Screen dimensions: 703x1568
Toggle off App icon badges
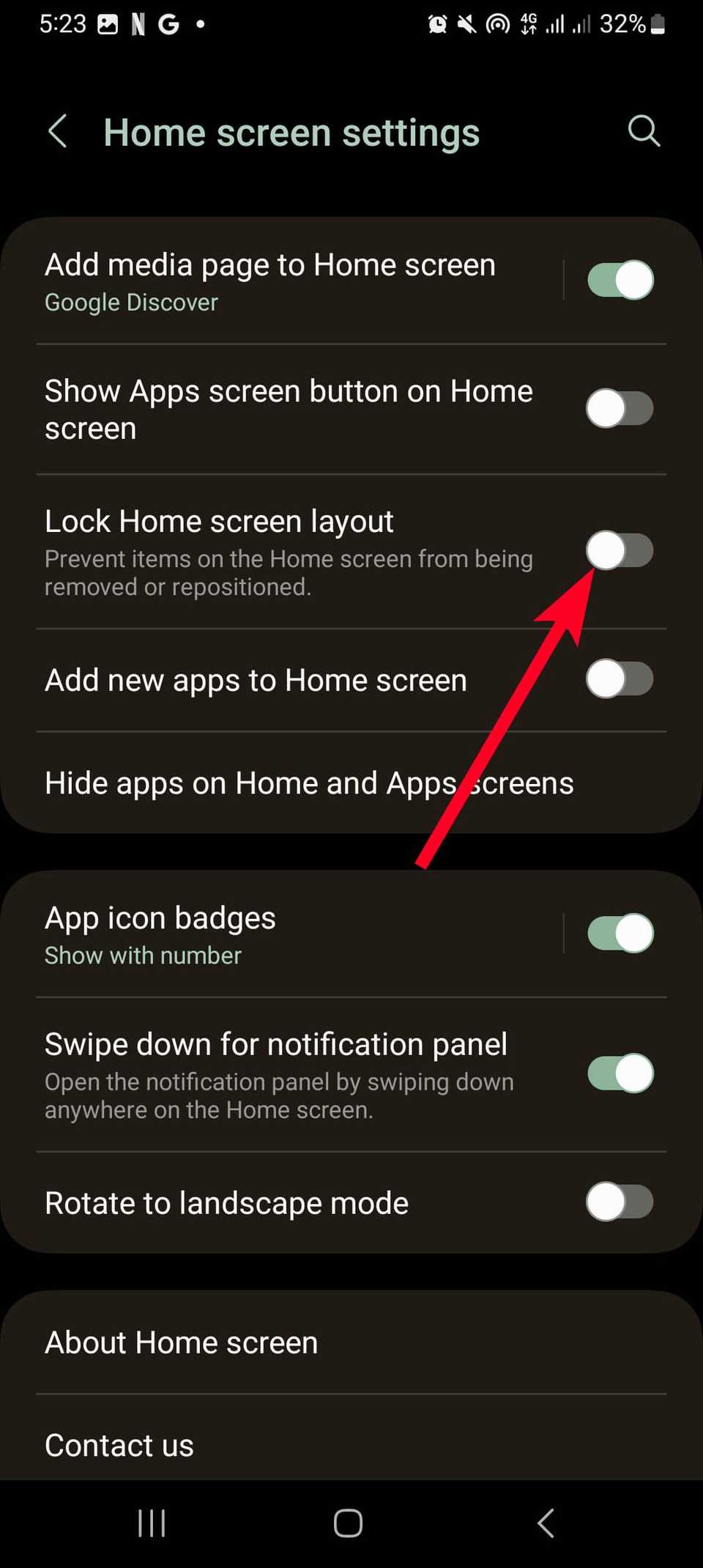[620, 933]
